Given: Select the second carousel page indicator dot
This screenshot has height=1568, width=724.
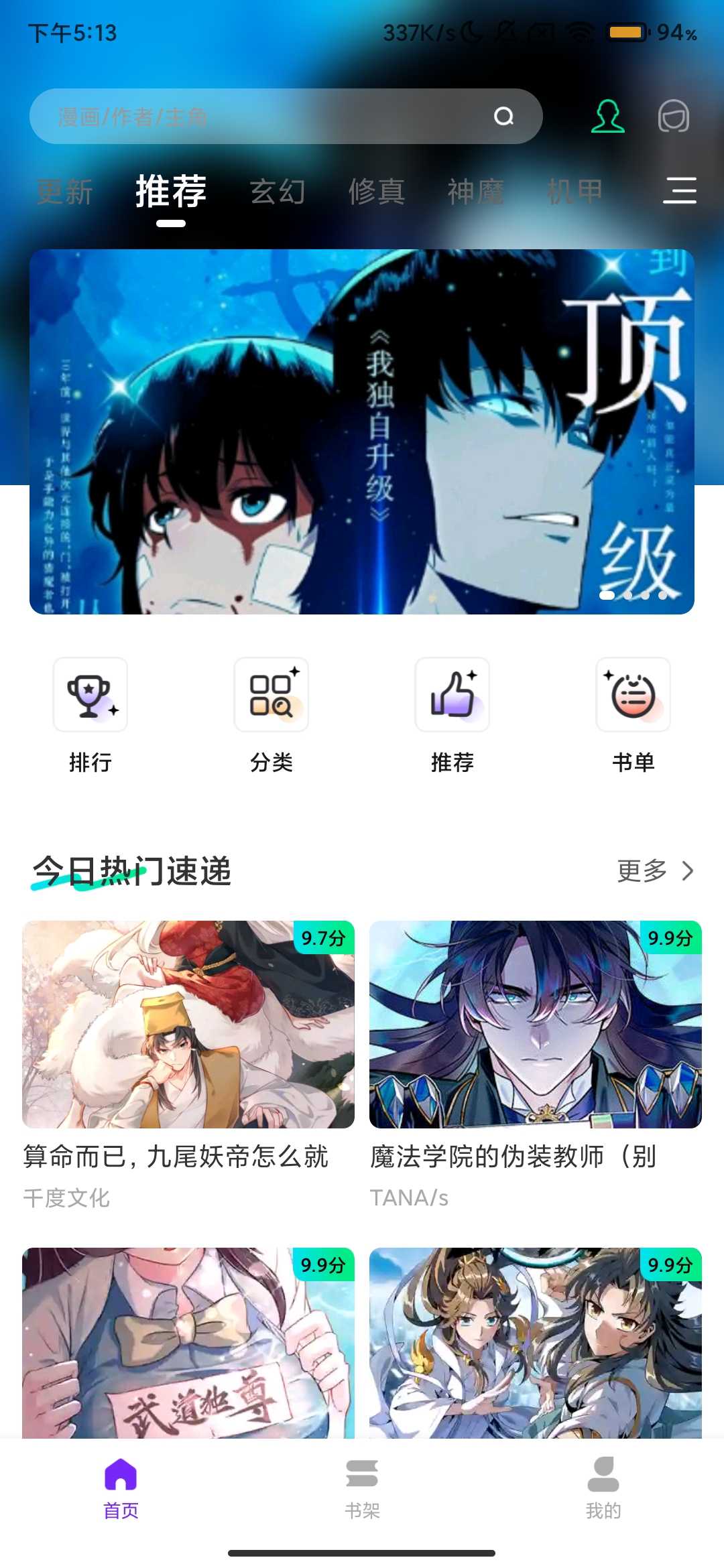Looking at the screenshot, I should pyautogui.click(x=629, y=595).
